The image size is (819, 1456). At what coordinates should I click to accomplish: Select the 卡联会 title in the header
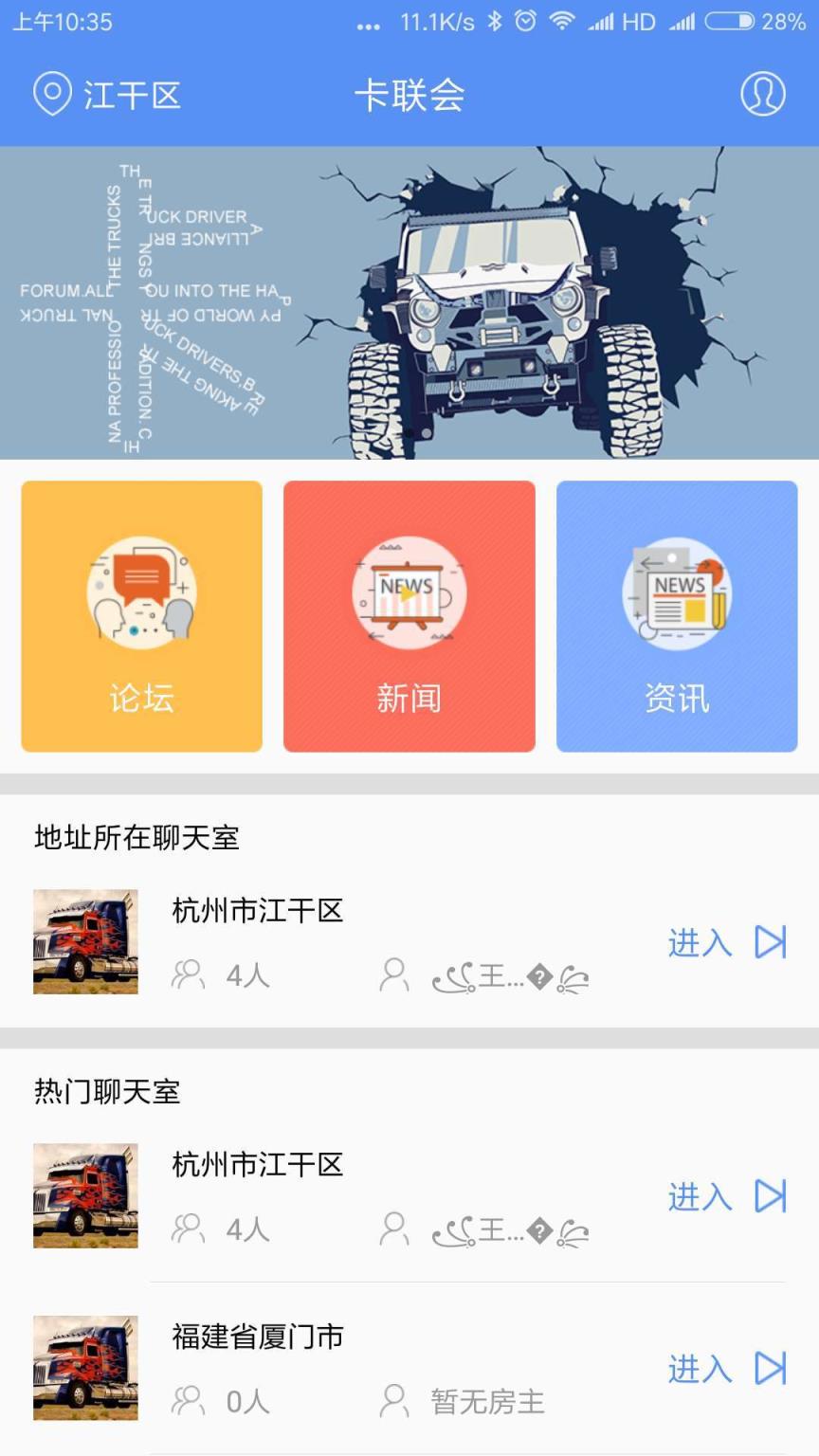(x=409, y=95)
